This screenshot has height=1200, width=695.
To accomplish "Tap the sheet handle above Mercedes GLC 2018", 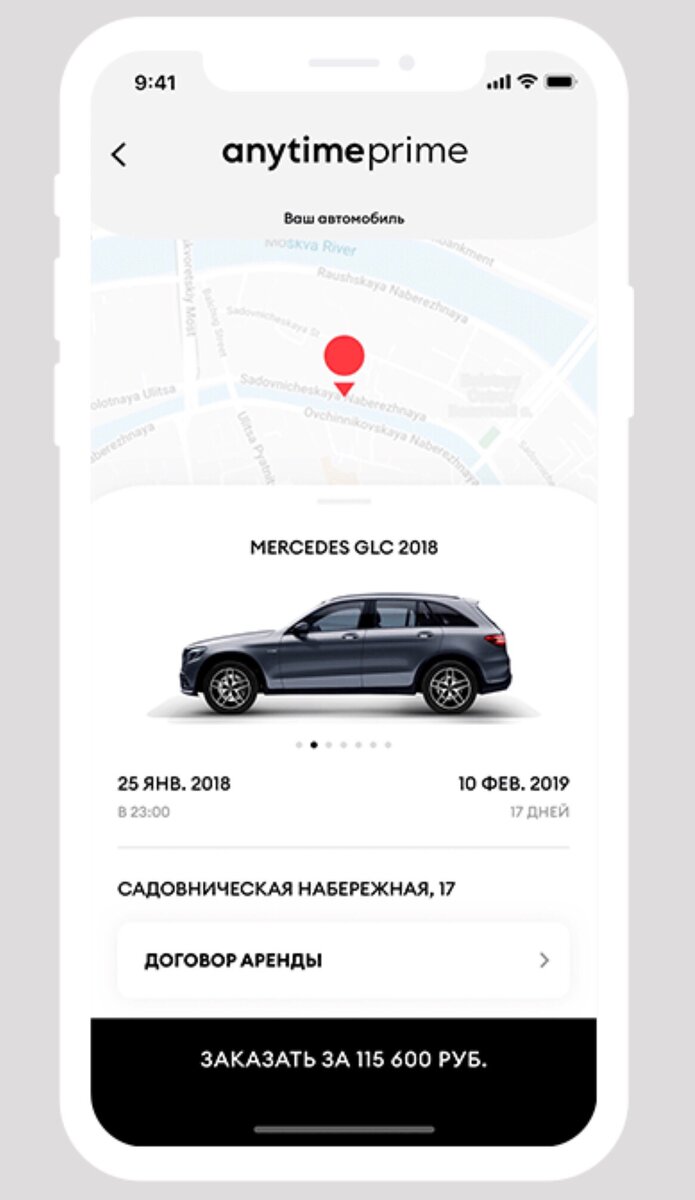I will click(344, 501).
